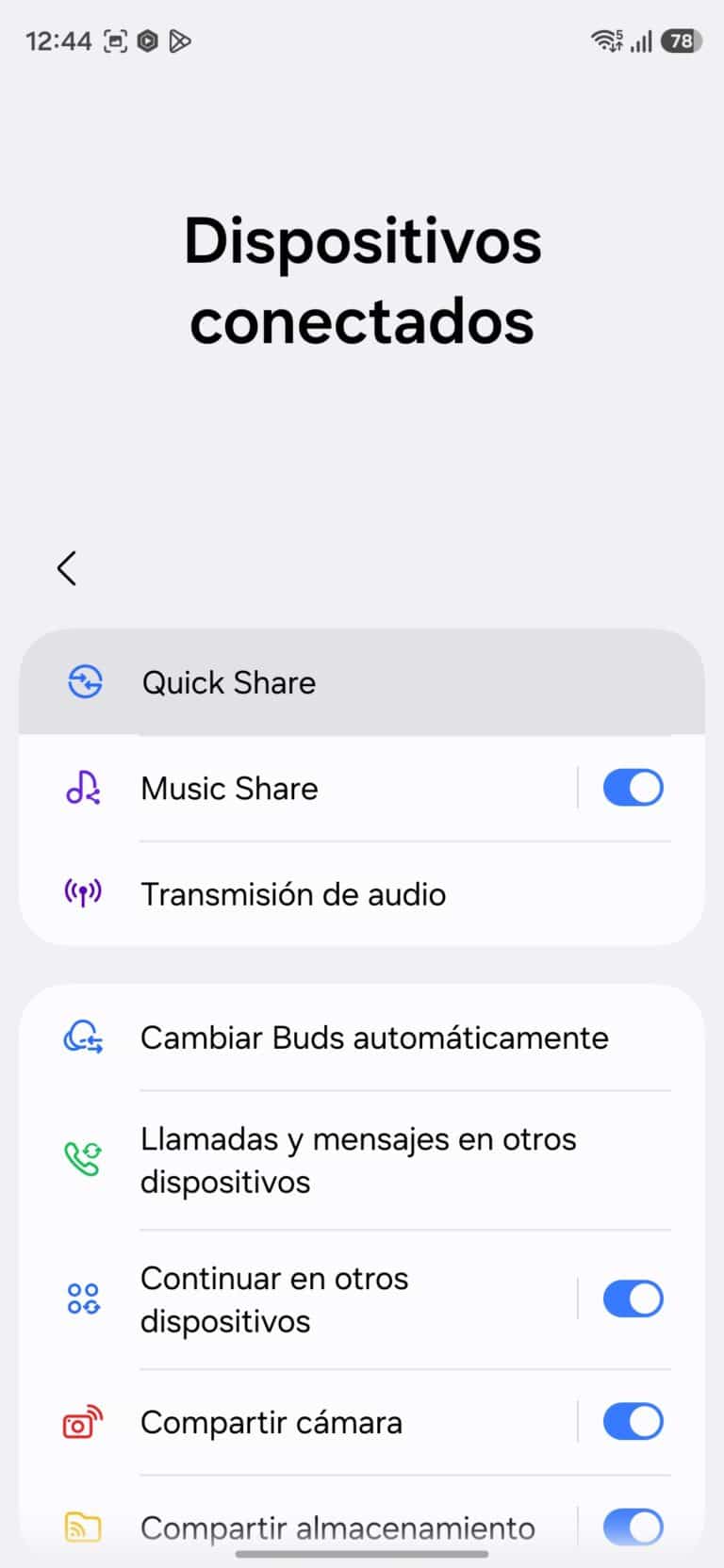The height and width of the screenshot is (1568, 724).
Task: Click the Music Share note icon
Action: pos(83,788)
